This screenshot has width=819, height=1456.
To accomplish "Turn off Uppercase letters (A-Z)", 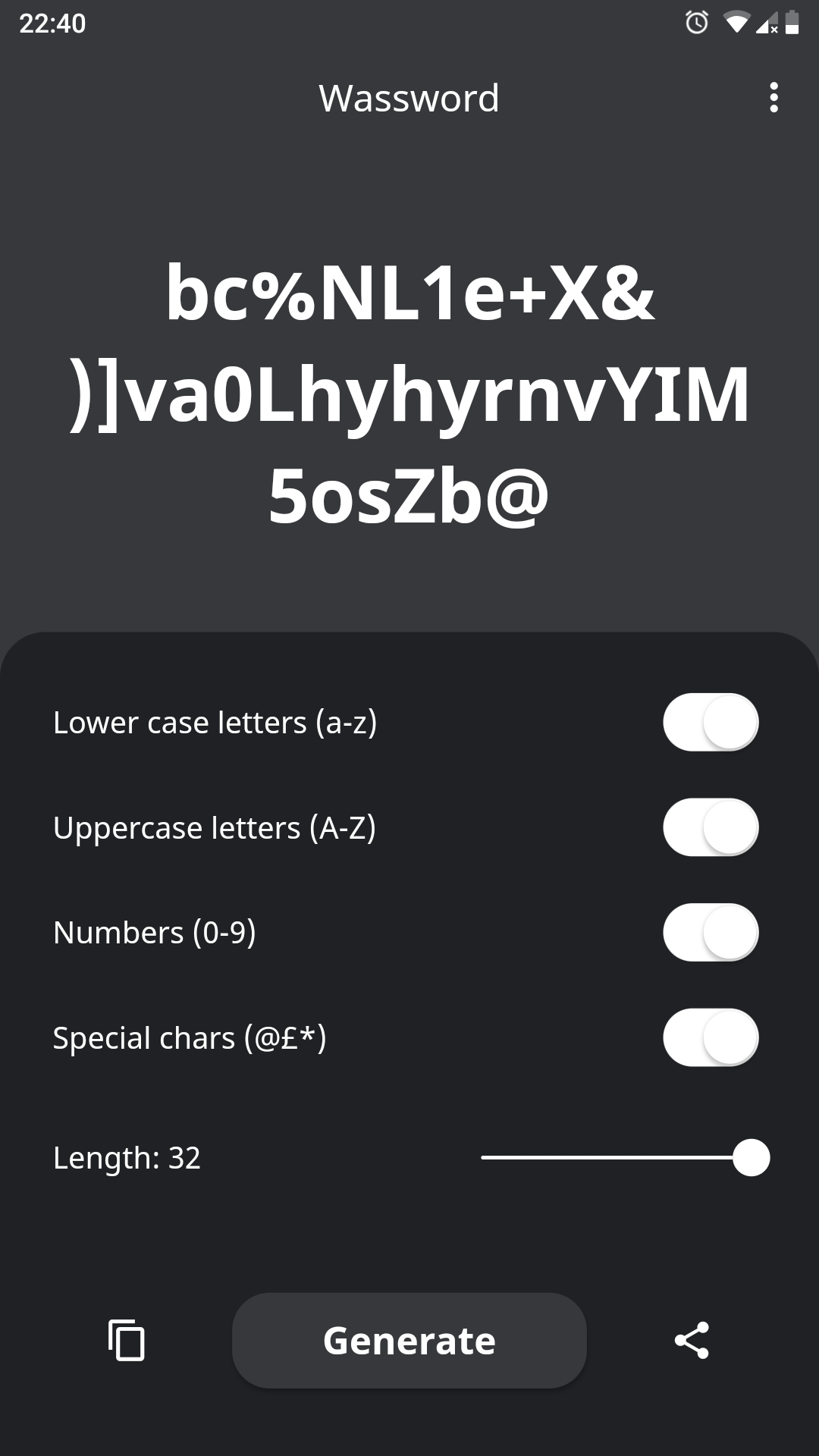I will tap(711, 827).
